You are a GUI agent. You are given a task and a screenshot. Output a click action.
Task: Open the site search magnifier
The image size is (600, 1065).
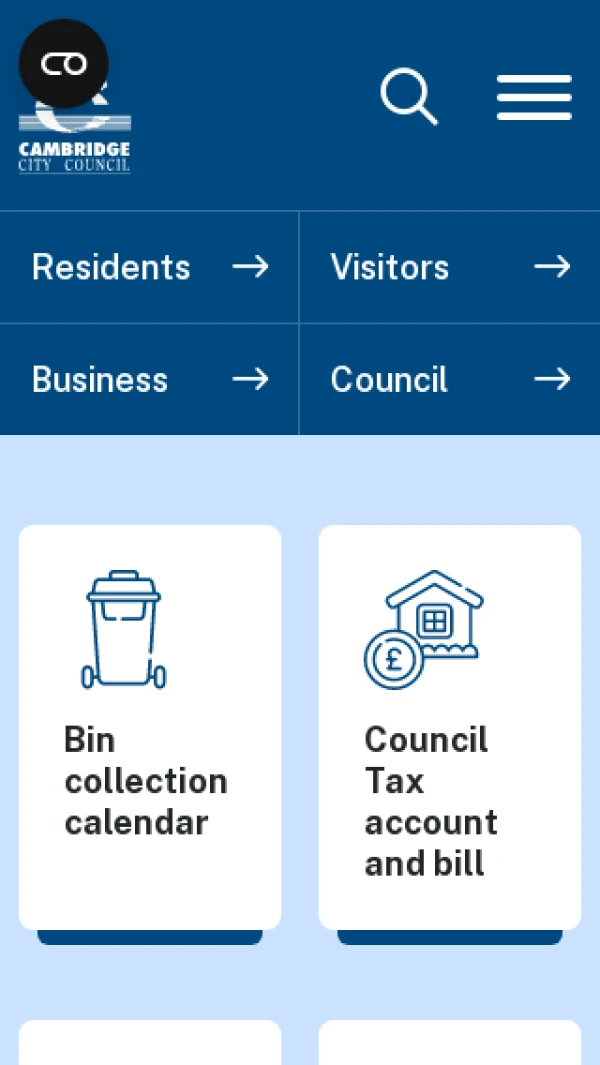coord(409,97)
